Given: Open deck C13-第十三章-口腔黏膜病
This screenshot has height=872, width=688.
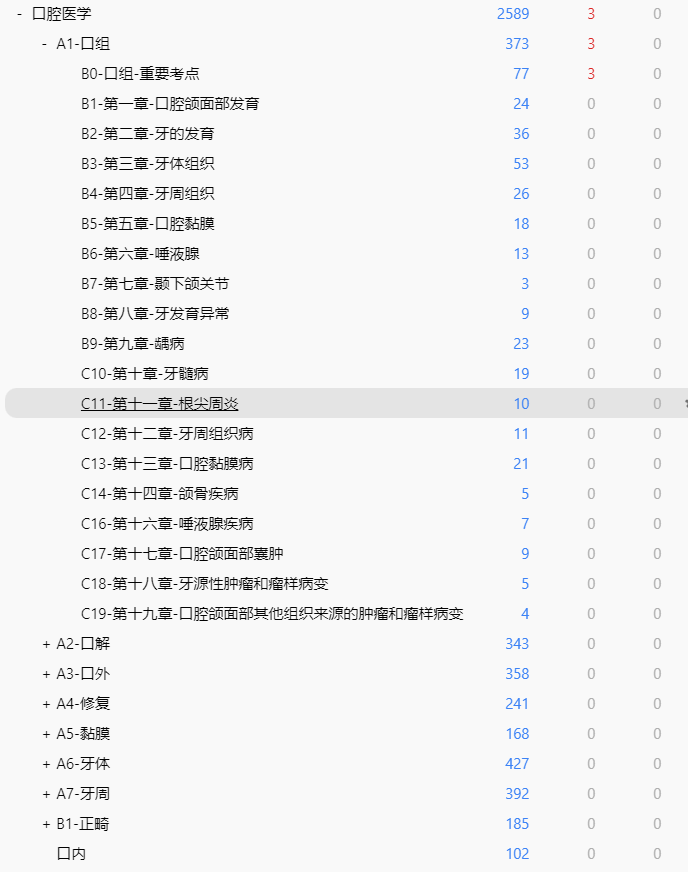Looking at the screenshot, I should click(x=166, y=464).
